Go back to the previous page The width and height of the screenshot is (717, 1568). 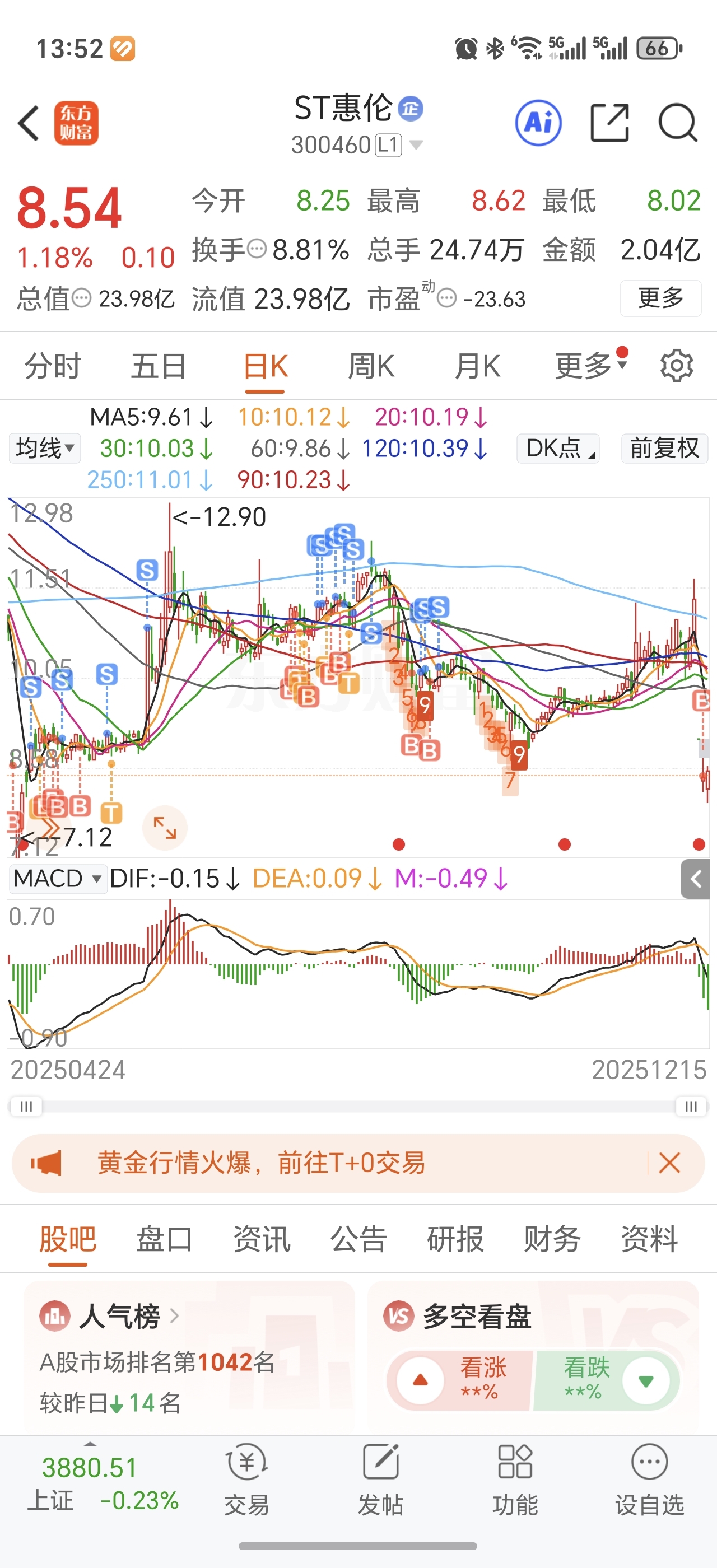click(x=29, y=123)
